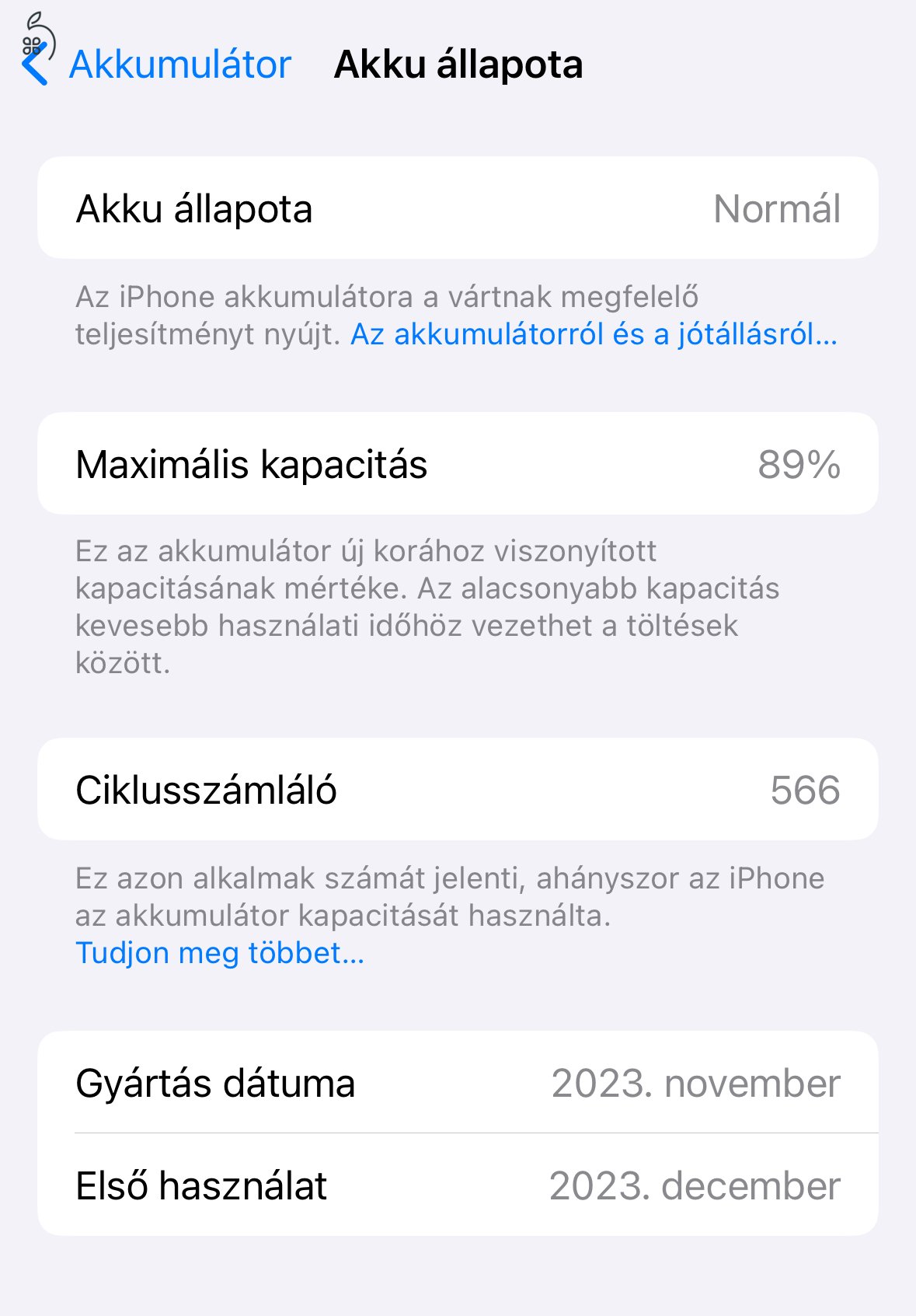Select the Első használat row

coord(458,1186)
